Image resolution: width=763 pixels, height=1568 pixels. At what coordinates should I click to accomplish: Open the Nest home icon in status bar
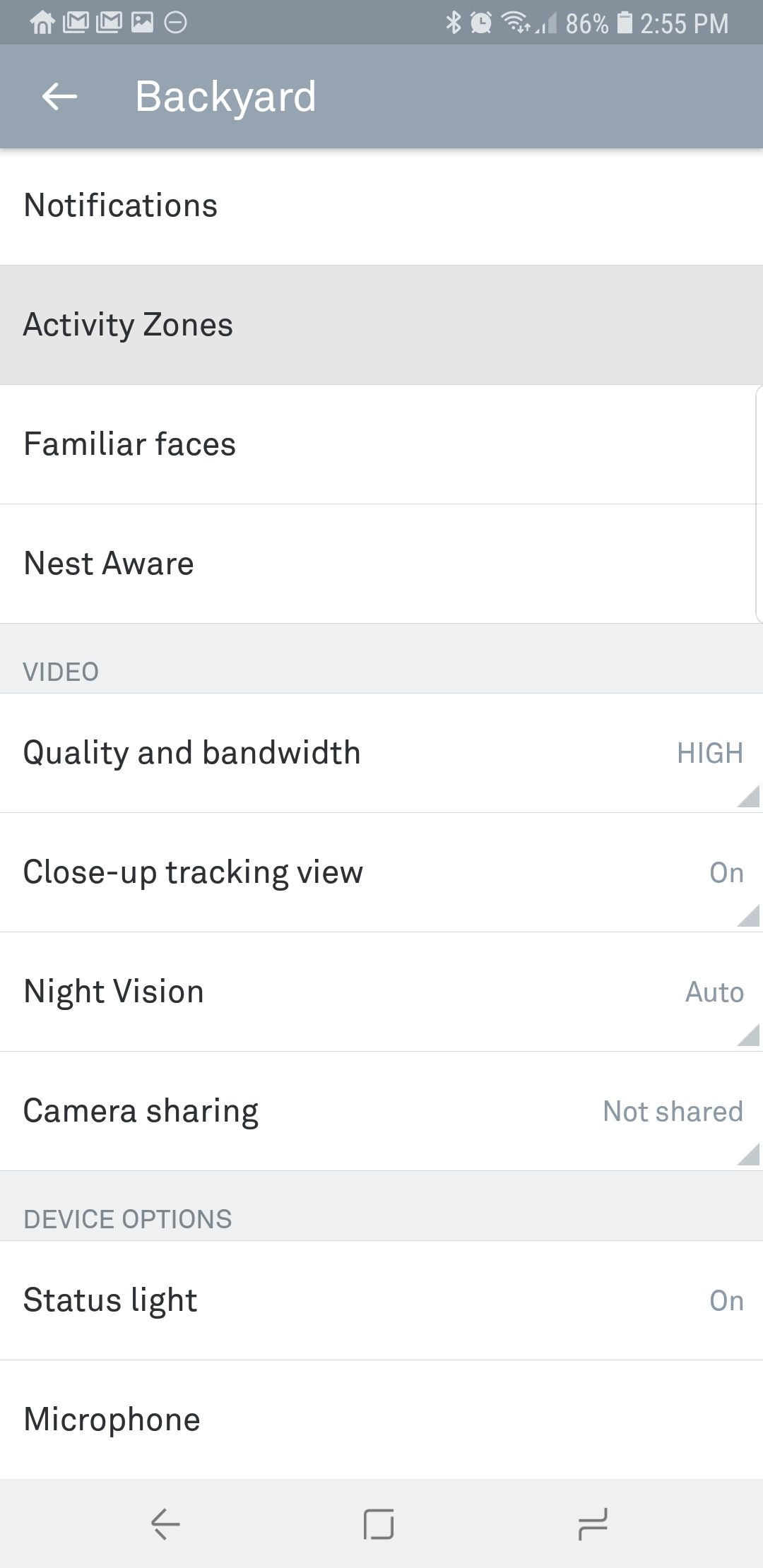(42, 23)
